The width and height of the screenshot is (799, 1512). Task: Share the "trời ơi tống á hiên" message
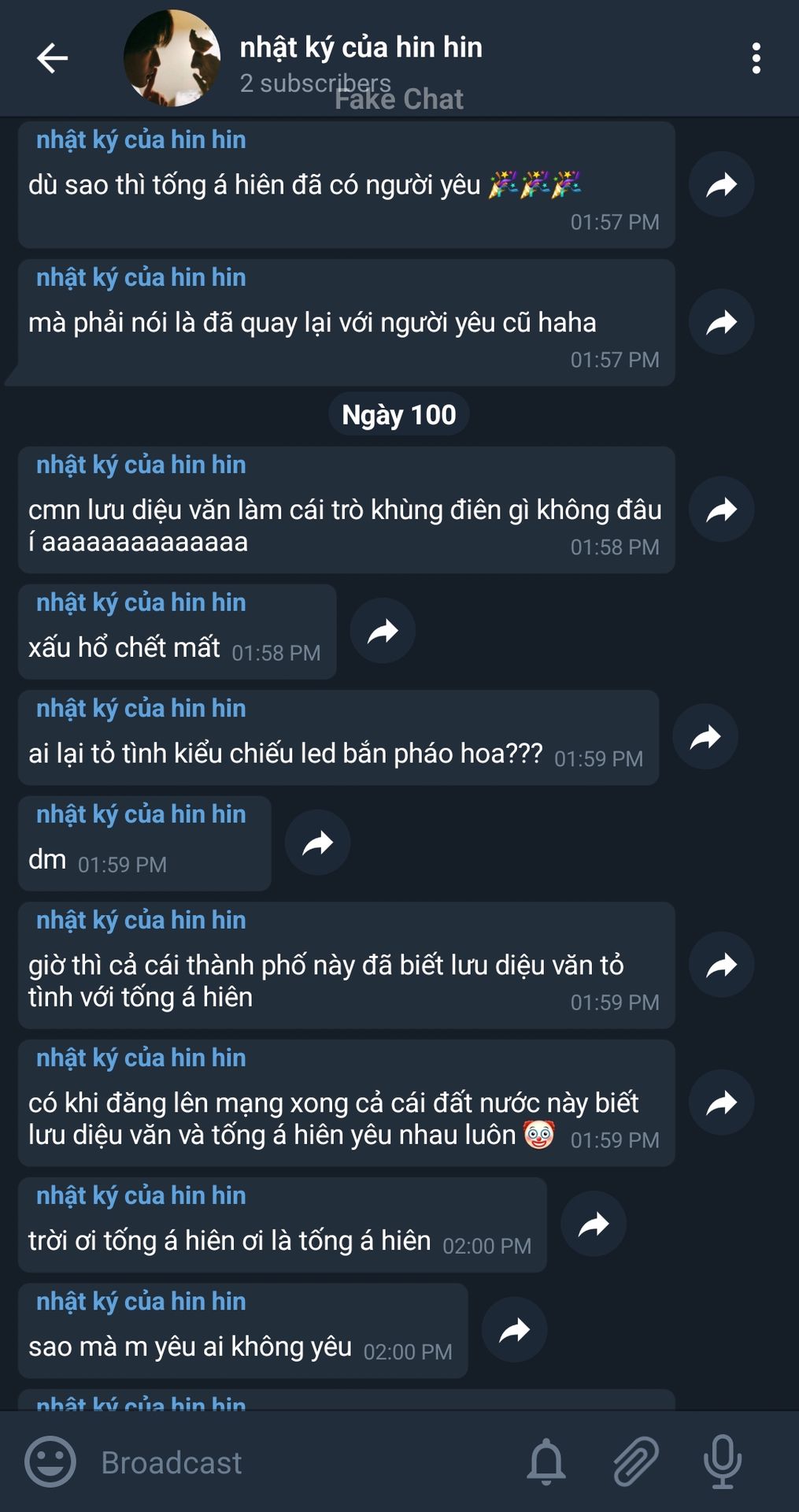[x=594, y=1224]
